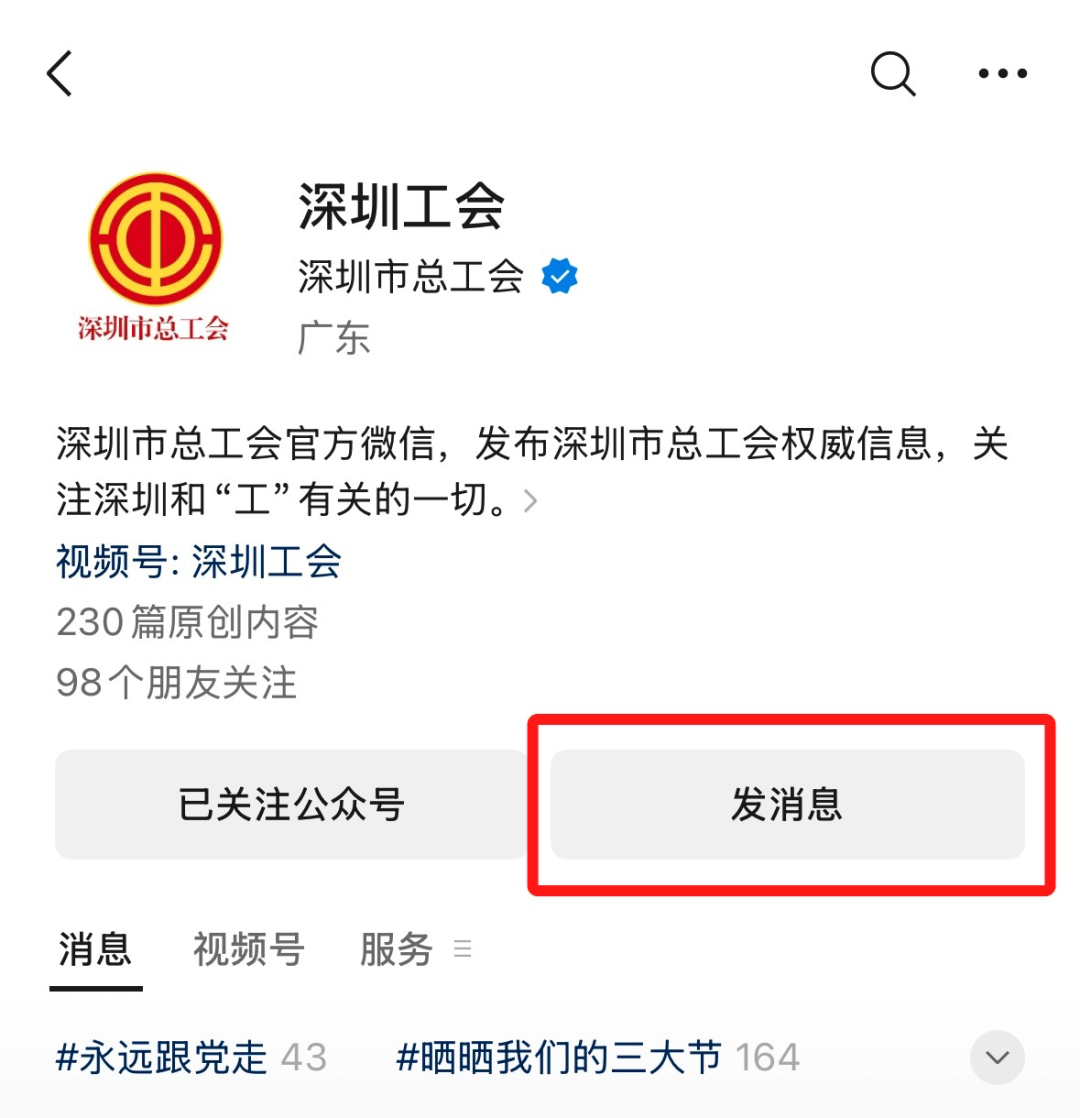The width and height of the screenshot is (1080, 1118).
Task: Open search via the magnifier icon
Action: [892, 74]
